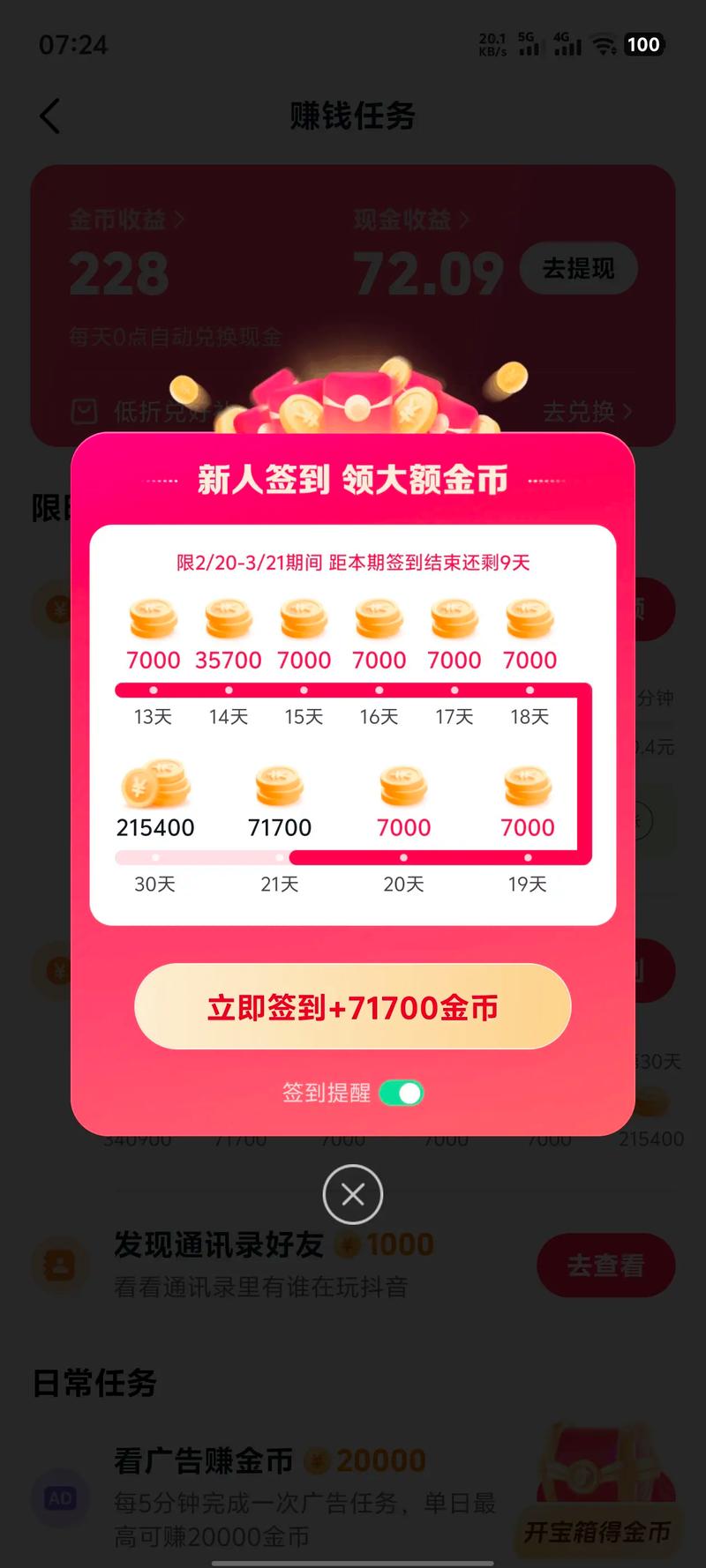
Task: Tap the 13天 coin stack icon
Action: point(152,620)
